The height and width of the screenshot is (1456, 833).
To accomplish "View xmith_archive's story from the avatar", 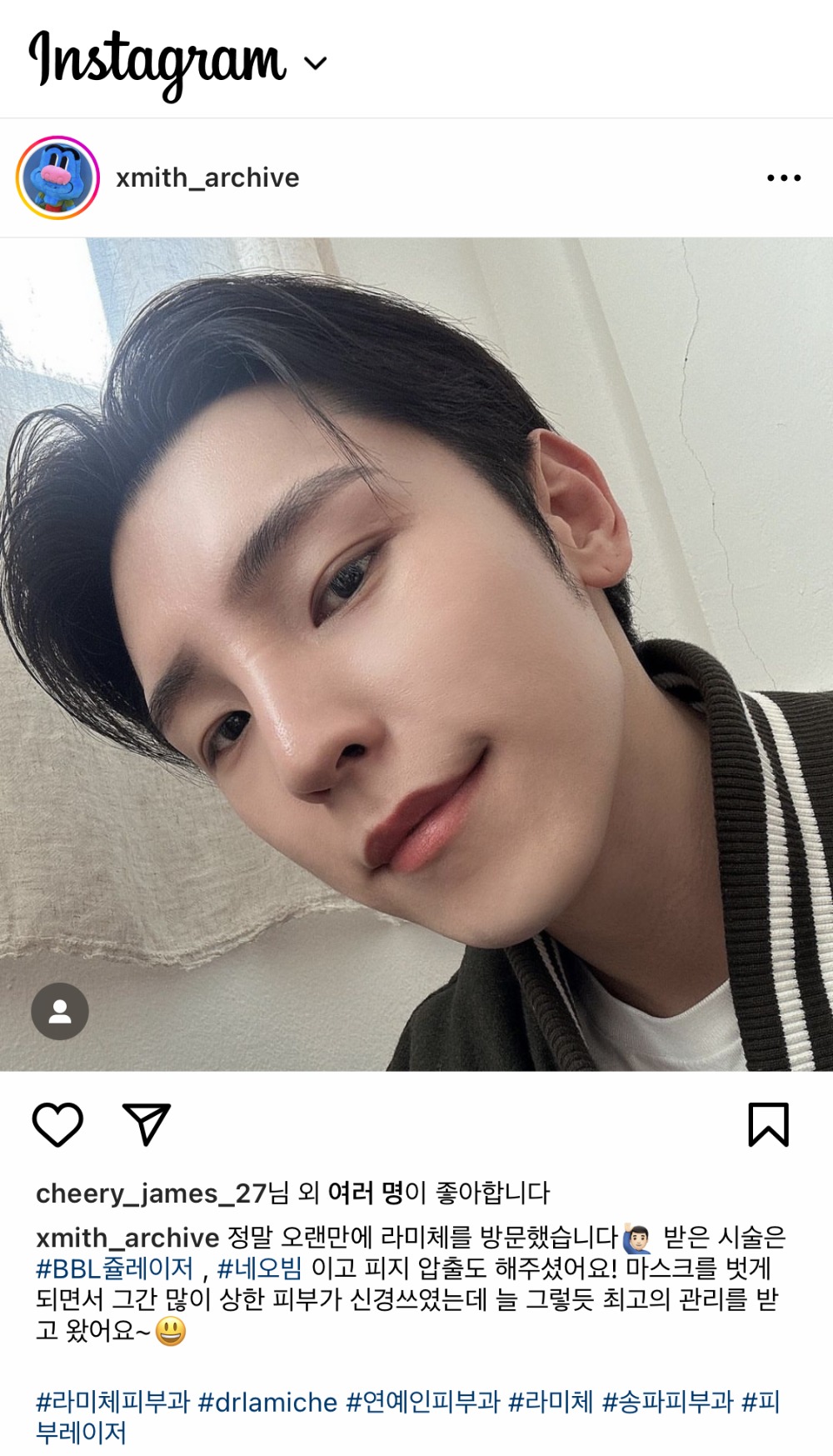I will (x=57, y=178).
